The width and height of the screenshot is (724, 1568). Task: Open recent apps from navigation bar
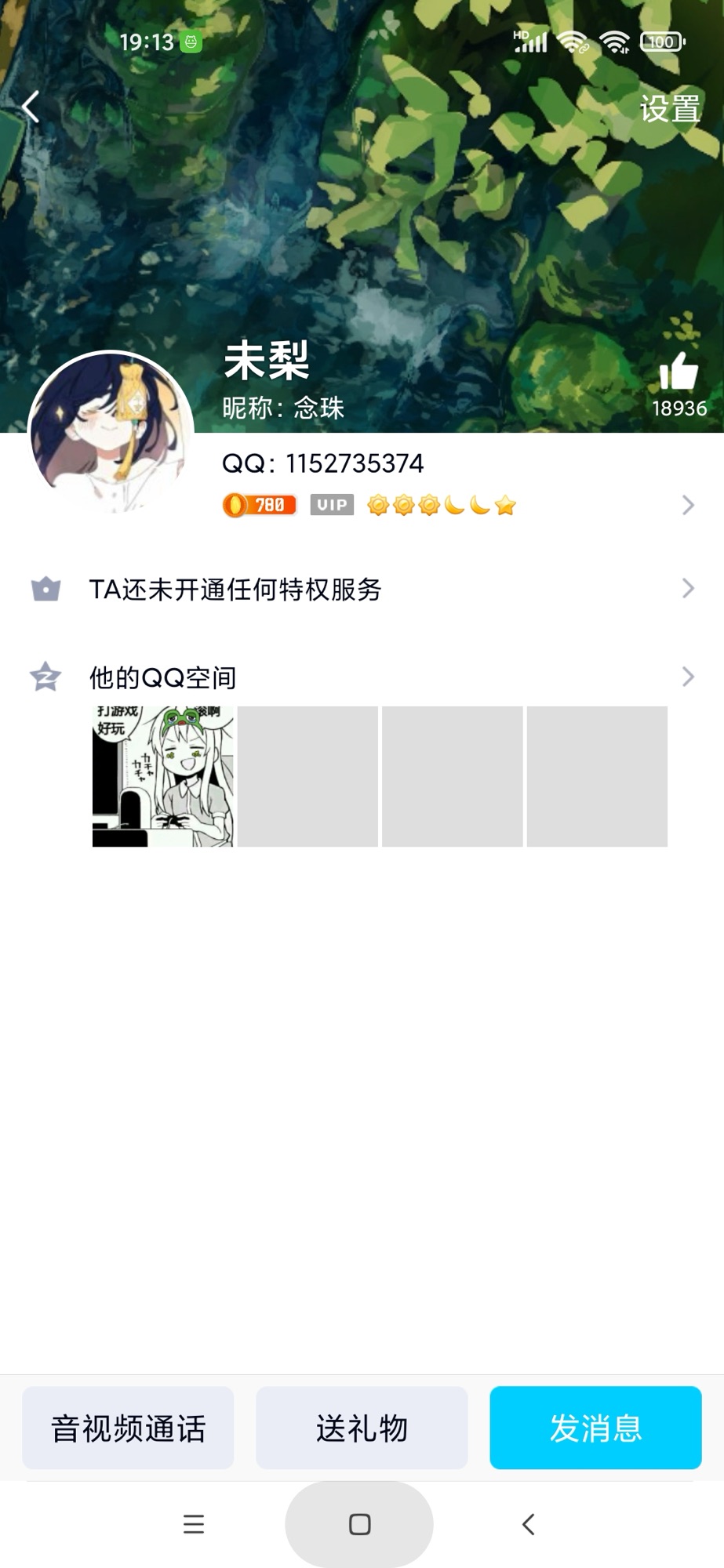click(194, 1524)
